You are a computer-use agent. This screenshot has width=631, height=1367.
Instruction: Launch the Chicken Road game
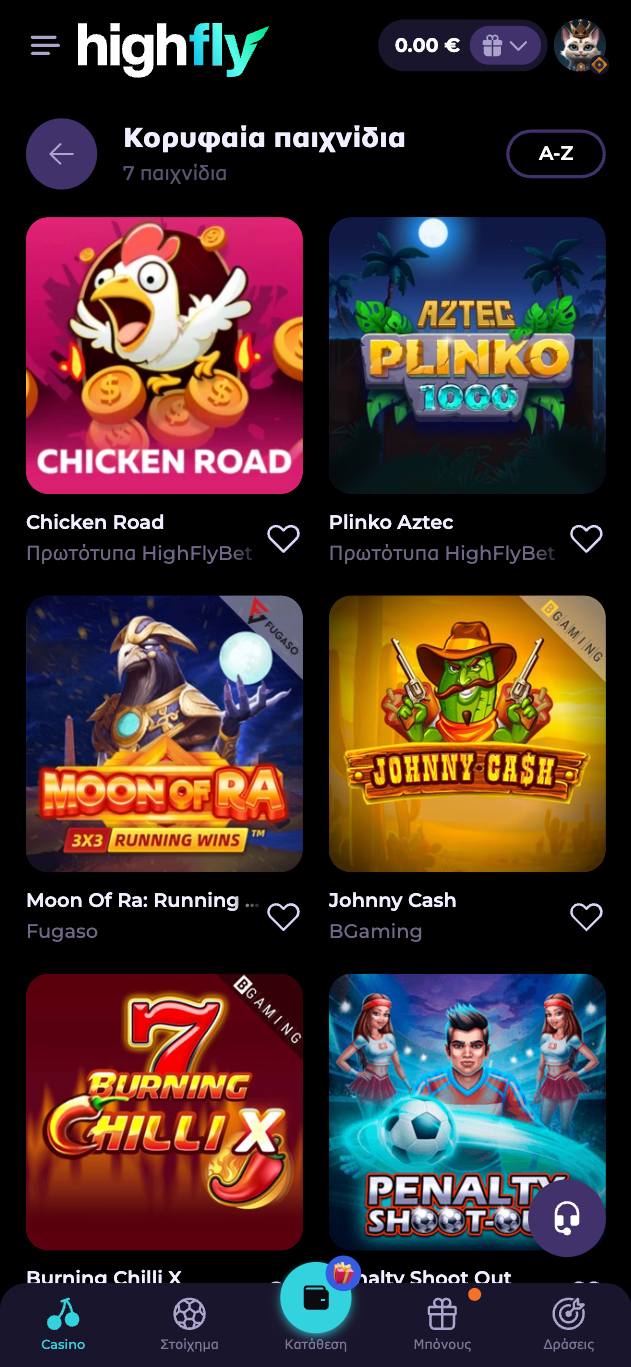pos(164,355)
